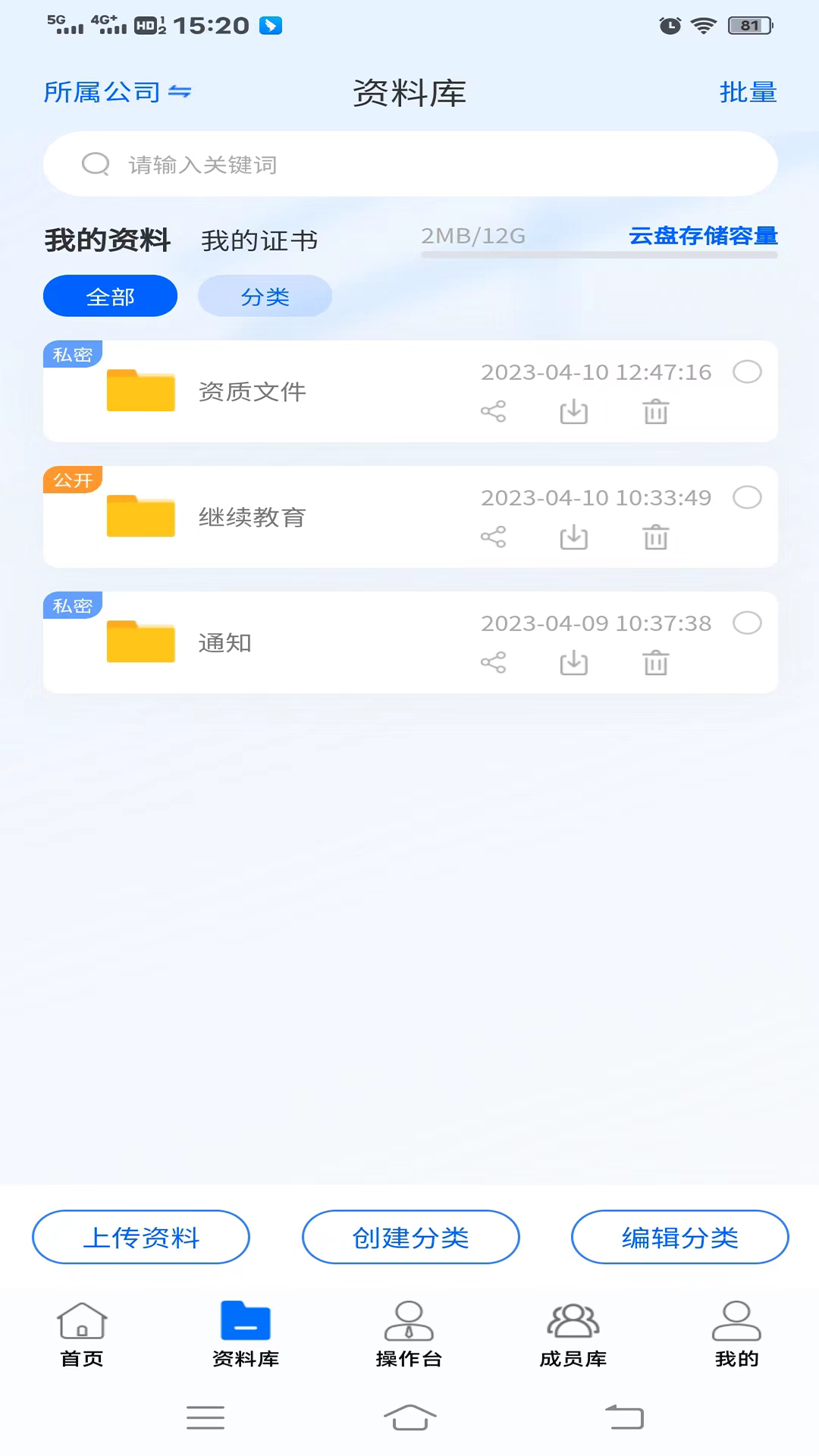
Task: Delete the 通知 folder
Action: point(655,663)
